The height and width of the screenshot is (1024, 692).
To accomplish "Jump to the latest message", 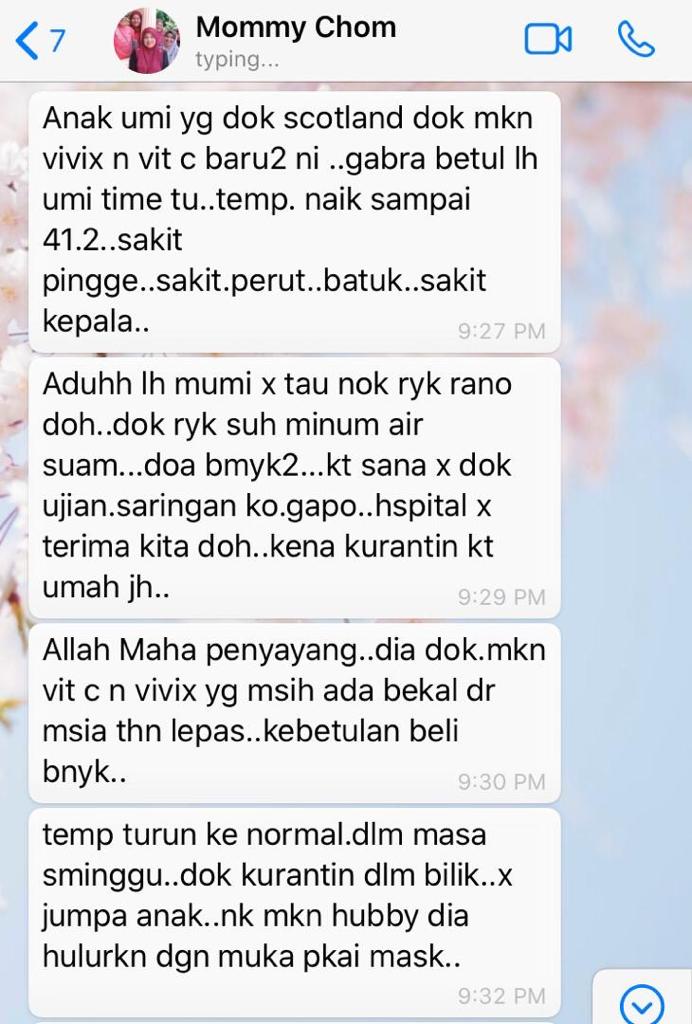I will pyautogui.click(x=641, y=1002).
